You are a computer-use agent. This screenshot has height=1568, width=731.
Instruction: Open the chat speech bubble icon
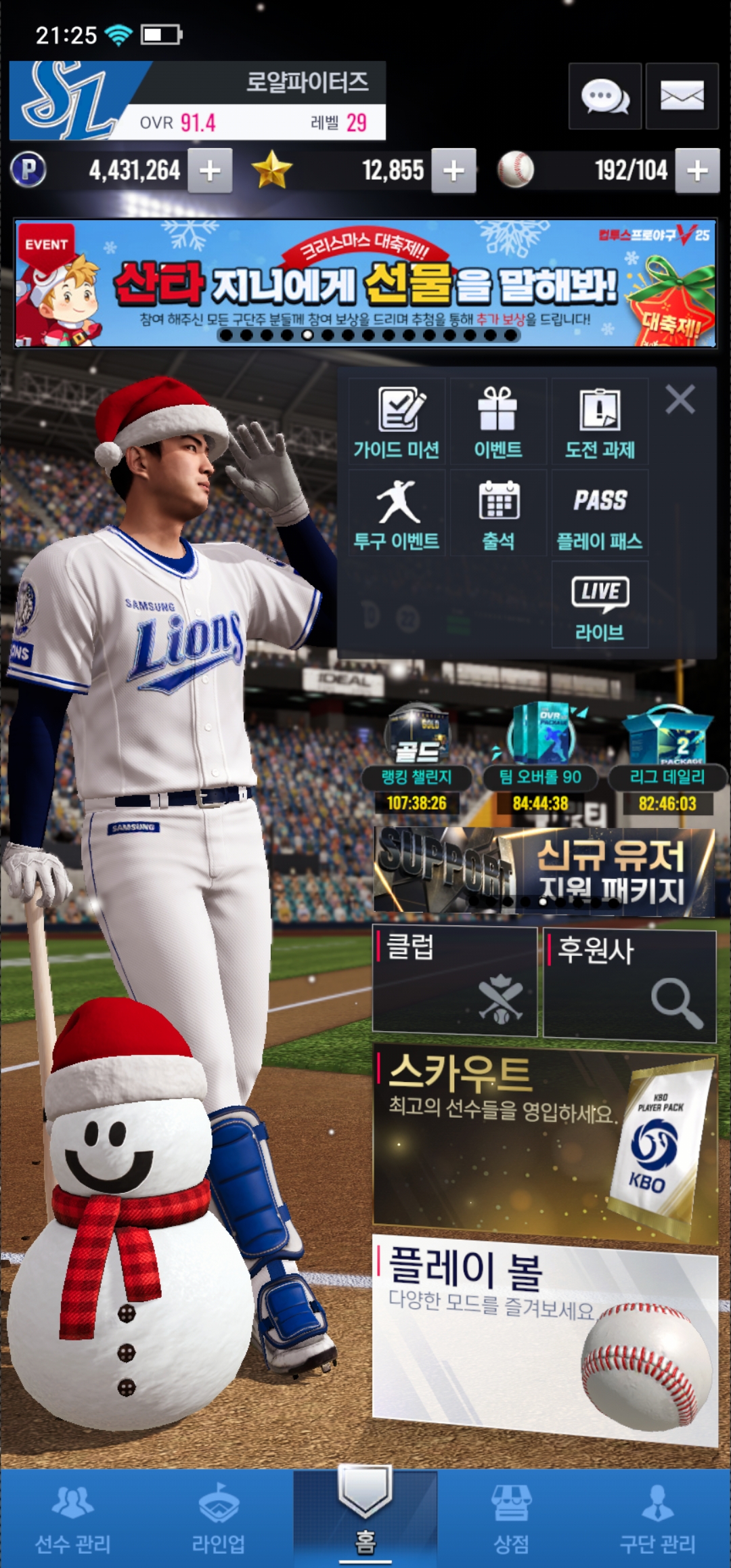(604, 97)
